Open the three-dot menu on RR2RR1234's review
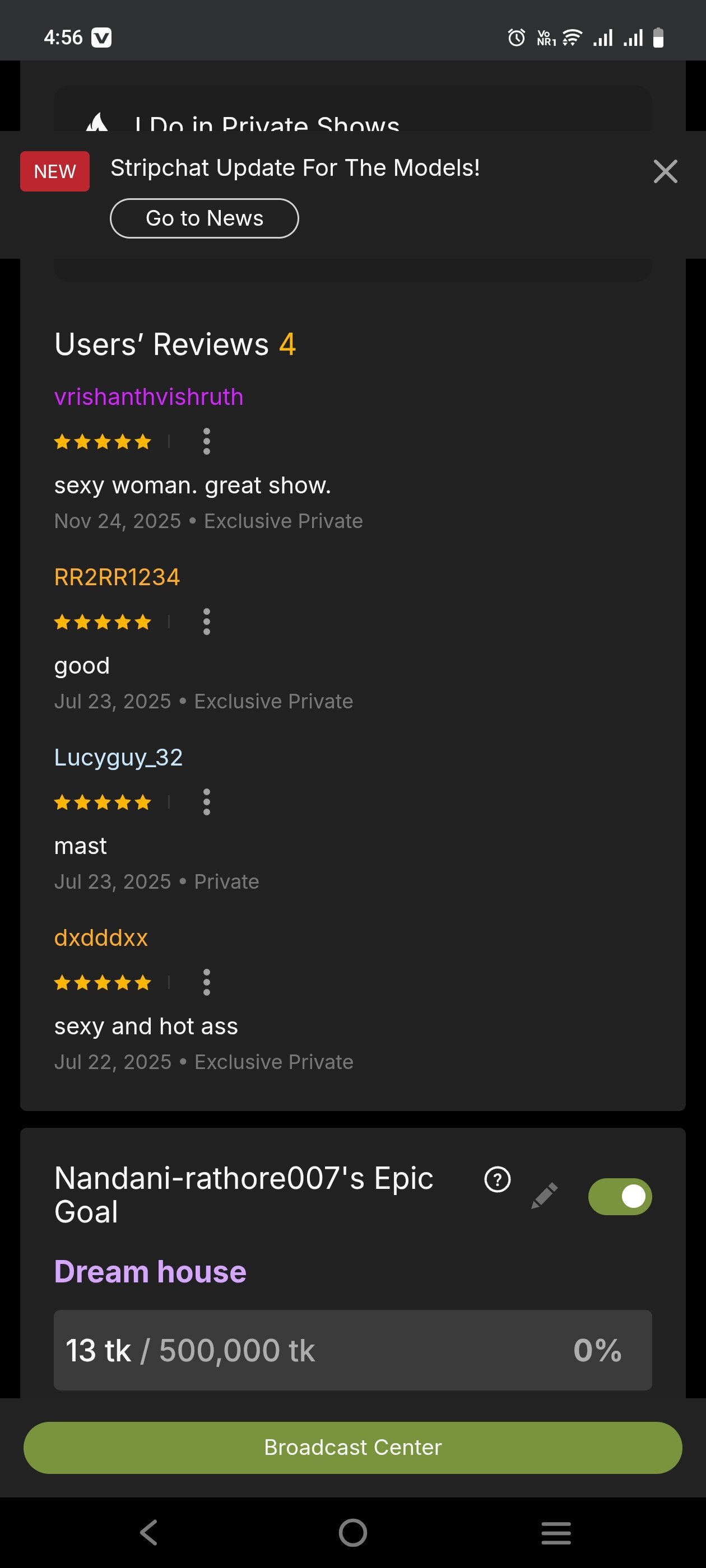Image resolution: width=706 pixels, height=1568 pixels. (207, 622)
